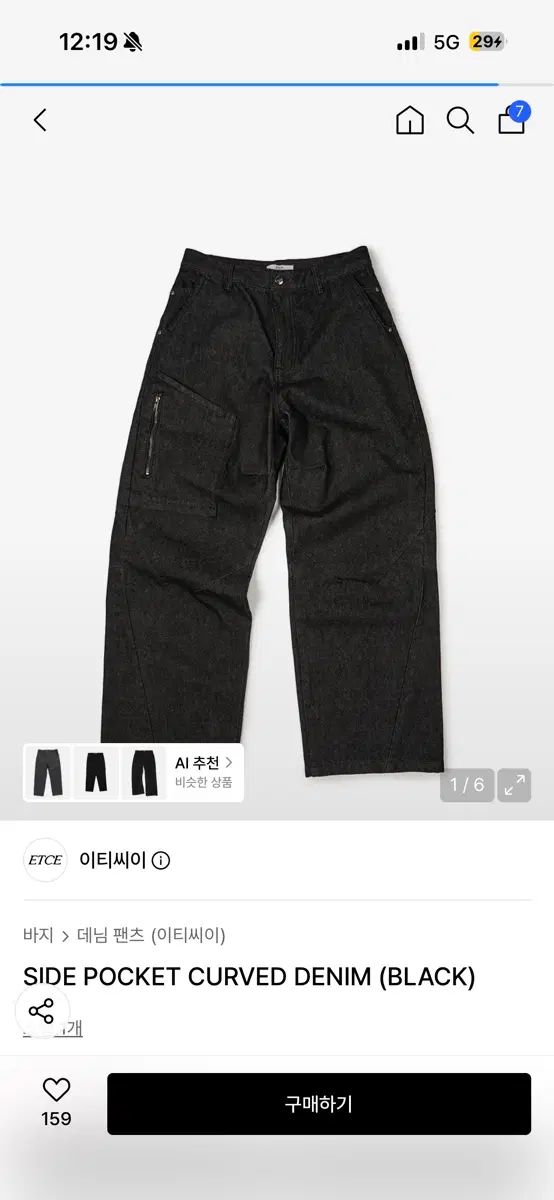Expand the product image to fullscreen
The image size is (554, 1200).
coord(515,785)
